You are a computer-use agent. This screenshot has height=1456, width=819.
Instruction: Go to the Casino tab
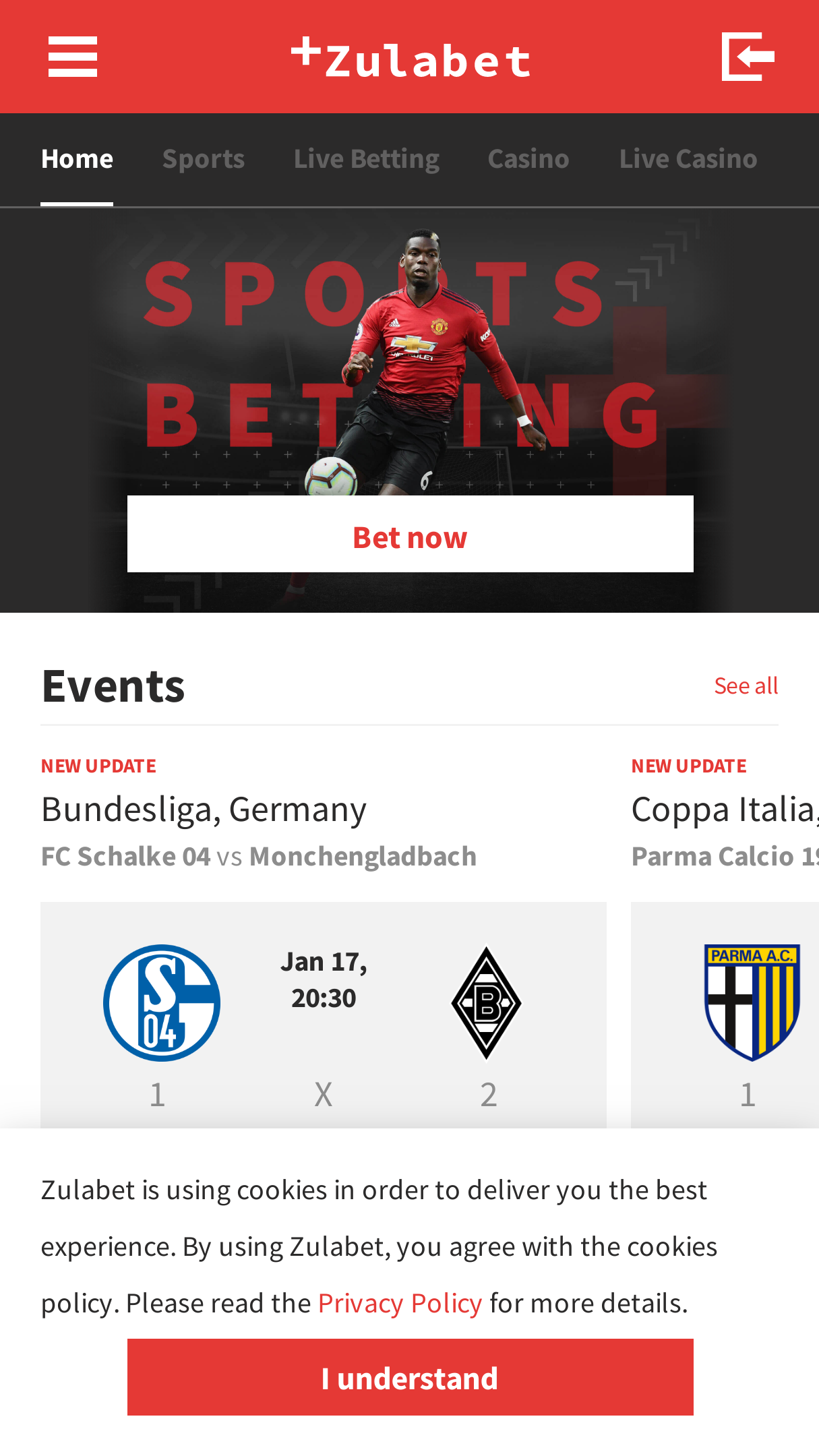(528, 159)
